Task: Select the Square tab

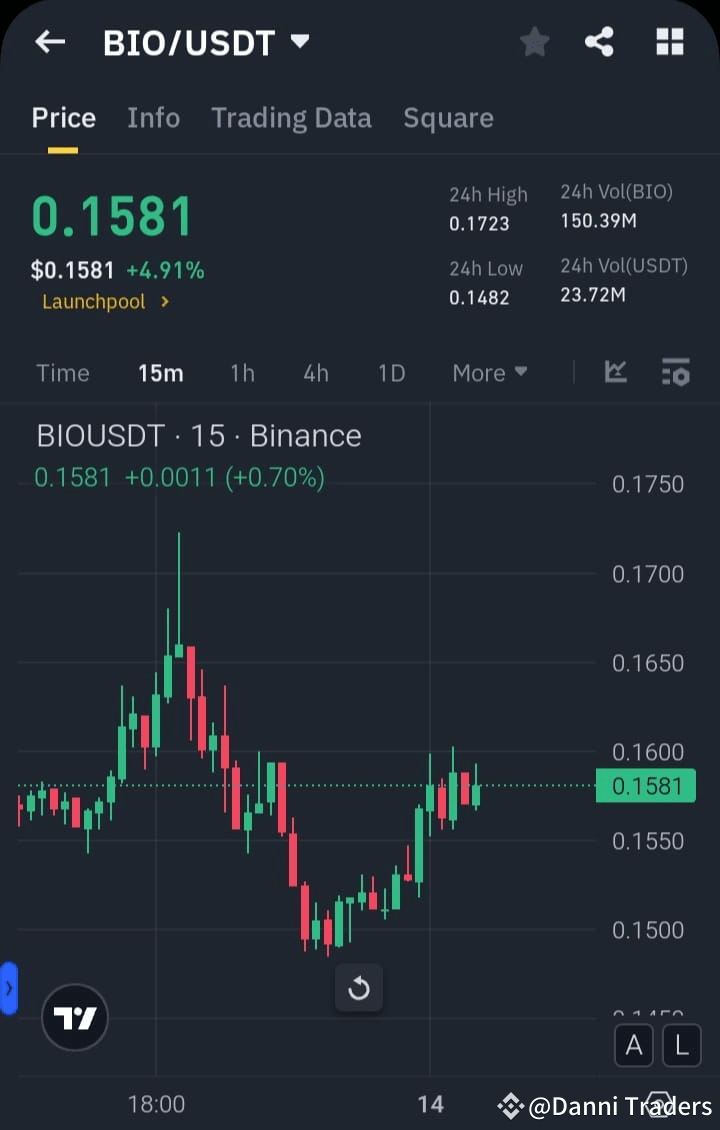Action: 448,117
